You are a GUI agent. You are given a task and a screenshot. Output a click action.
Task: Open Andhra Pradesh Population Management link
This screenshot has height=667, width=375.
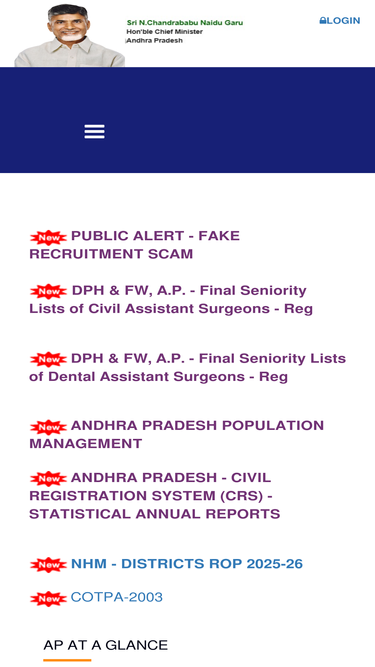tap(176, 434)
